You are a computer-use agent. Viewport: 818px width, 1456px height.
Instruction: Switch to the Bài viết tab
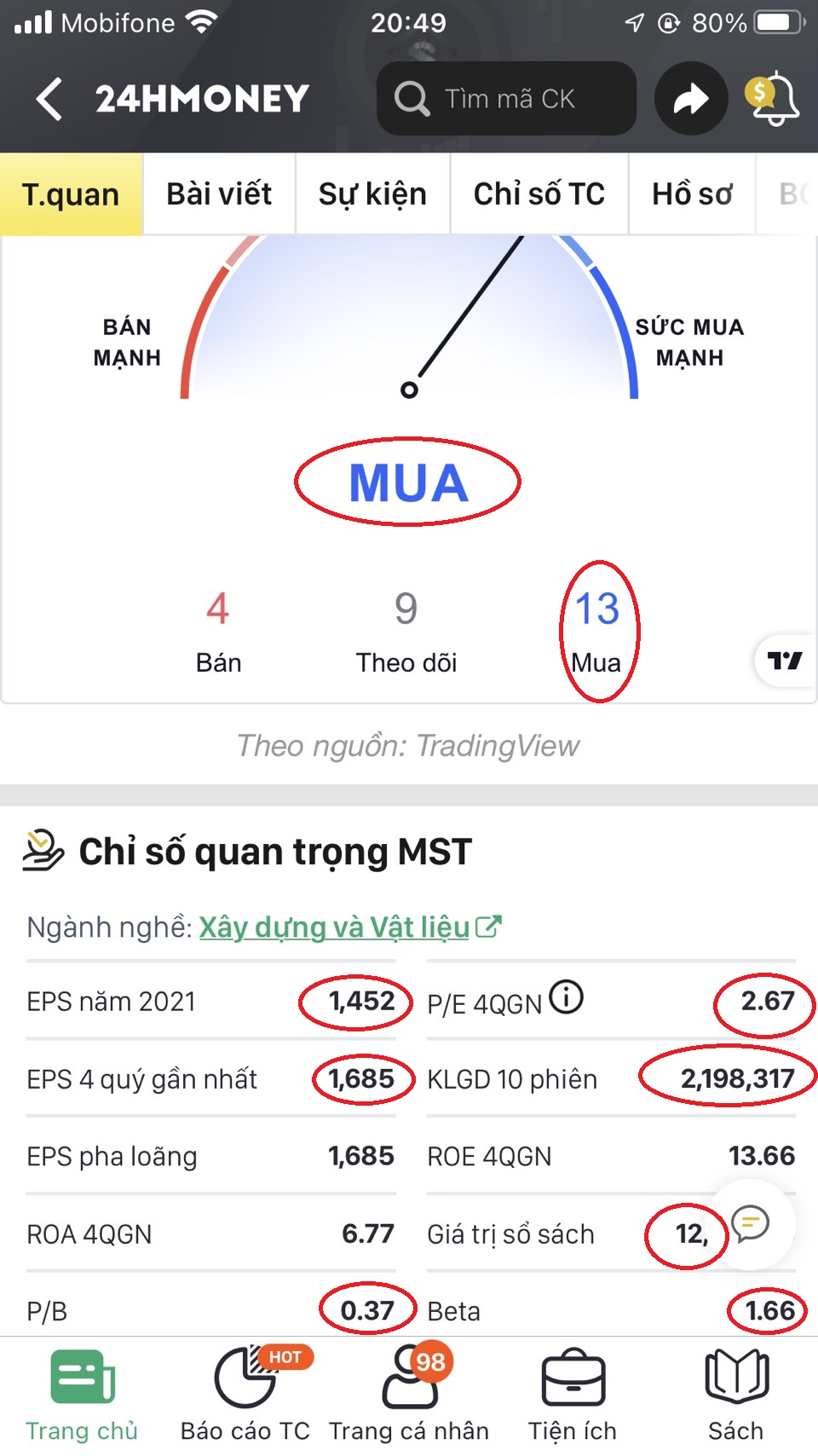219,194
